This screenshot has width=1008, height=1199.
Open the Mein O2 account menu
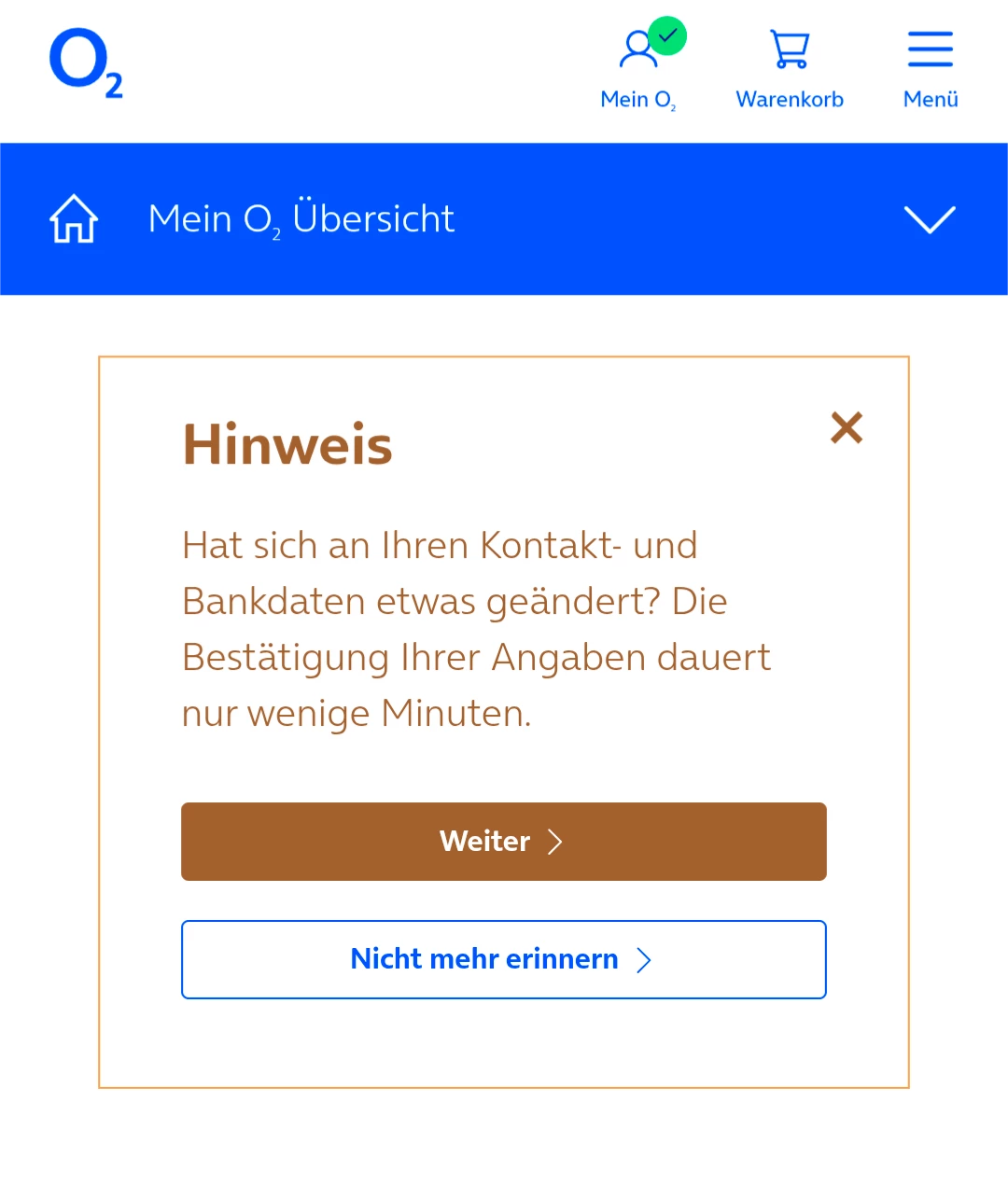[x=639, y=67]
